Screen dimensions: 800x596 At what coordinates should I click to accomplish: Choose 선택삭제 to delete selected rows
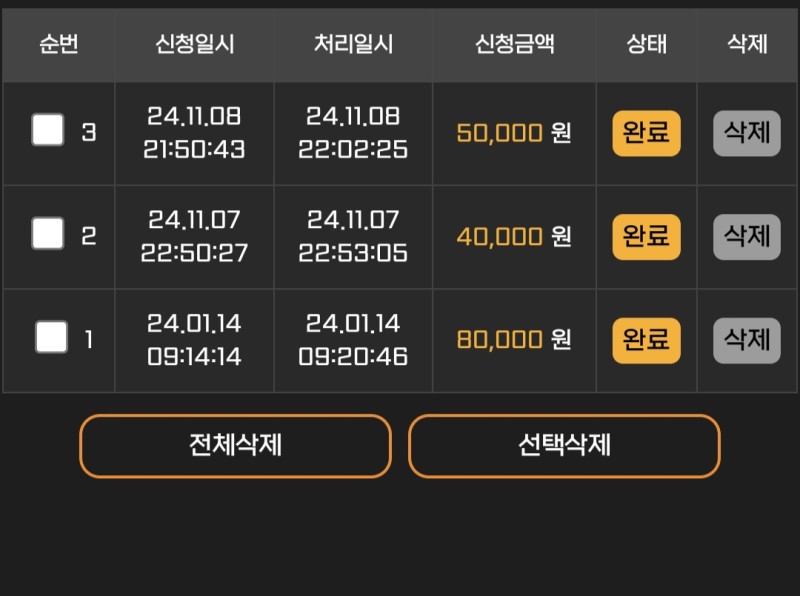(564, 446)
